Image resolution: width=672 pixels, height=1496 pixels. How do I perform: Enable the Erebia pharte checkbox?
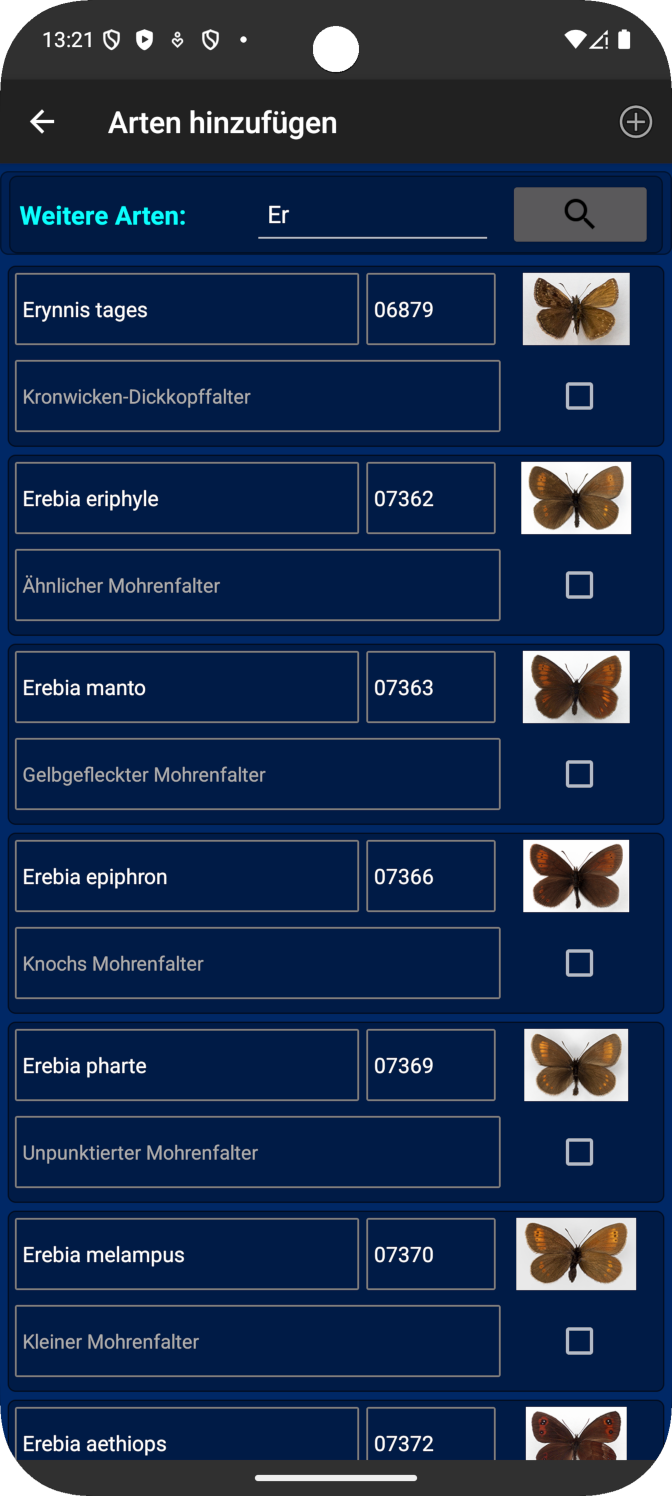579,1152
